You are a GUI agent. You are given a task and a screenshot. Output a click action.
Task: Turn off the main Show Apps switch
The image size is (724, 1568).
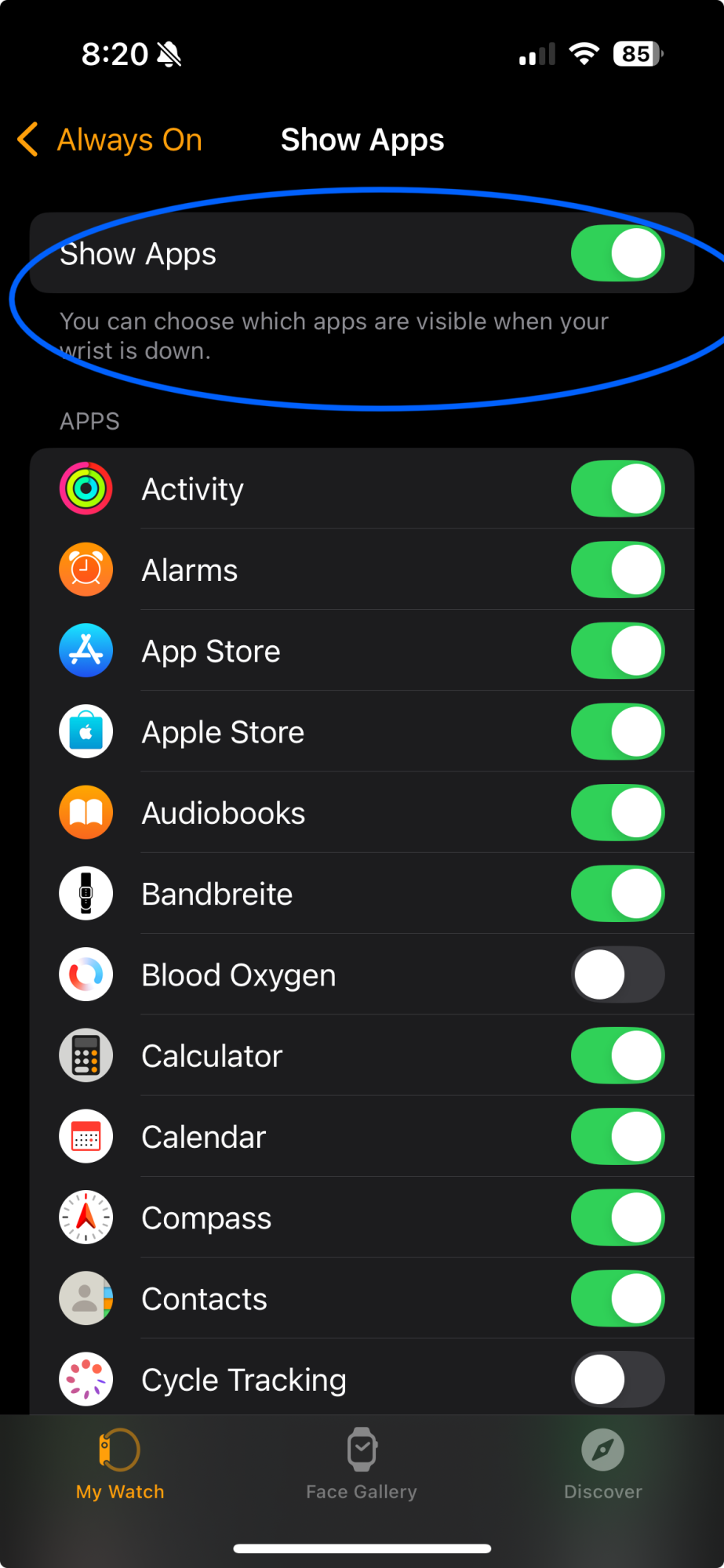click(617, 253)
